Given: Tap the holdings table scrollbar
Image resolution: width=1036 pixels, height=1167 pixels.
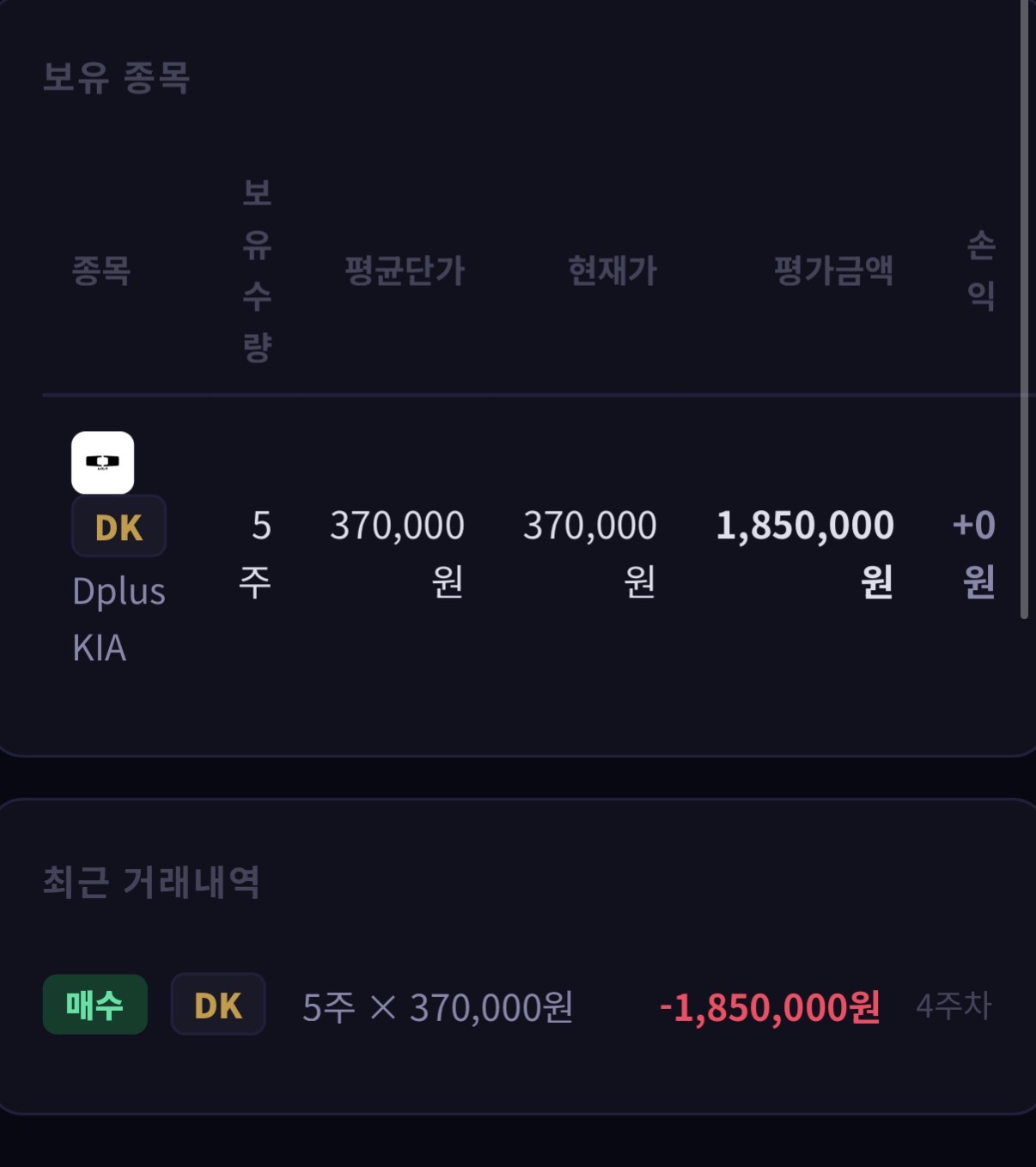Looking at the screenshot, I should pos(1023,309).
